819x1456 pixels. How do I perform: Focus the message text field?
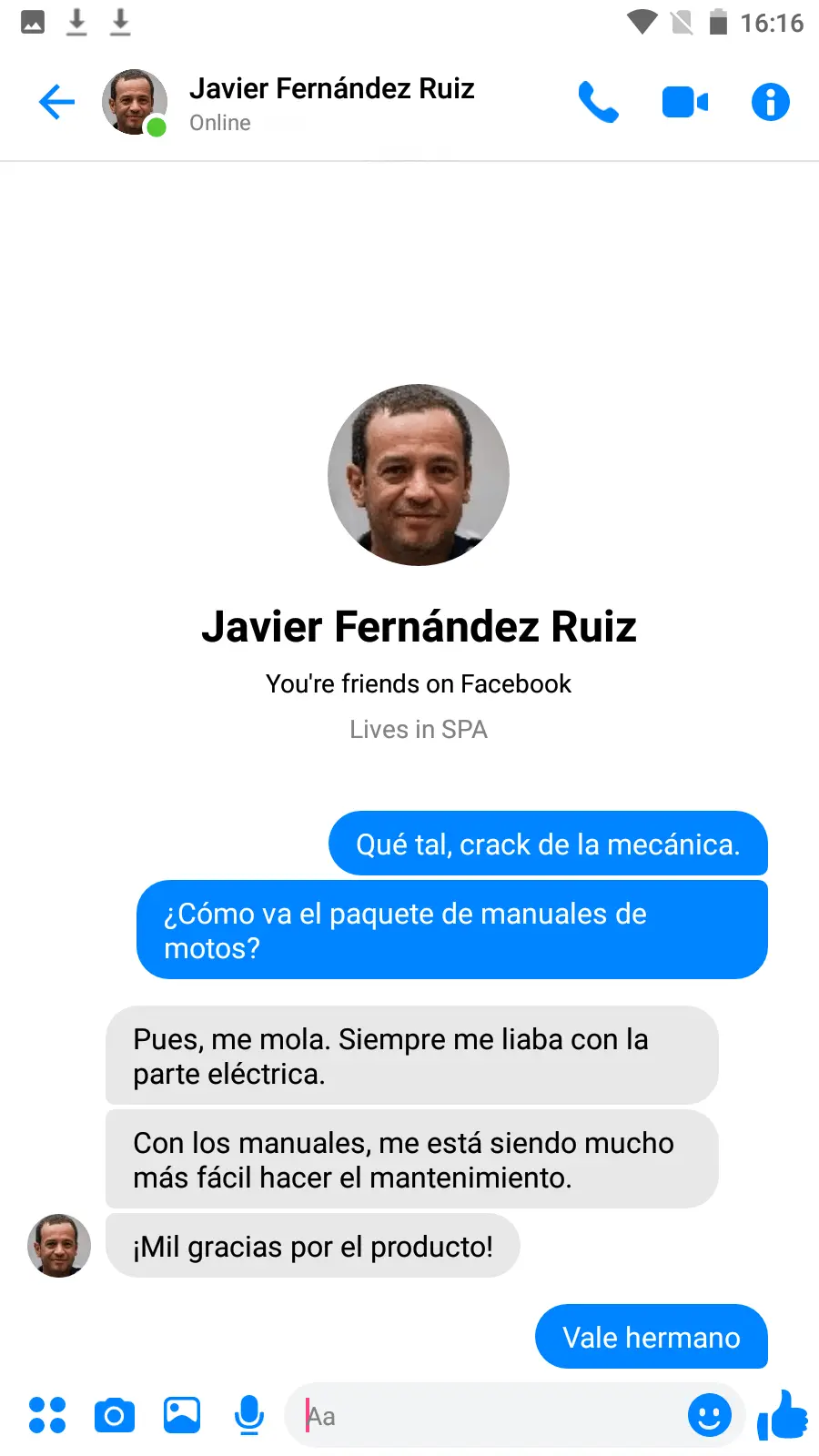pyautogui.click(x=491, y=1416)
